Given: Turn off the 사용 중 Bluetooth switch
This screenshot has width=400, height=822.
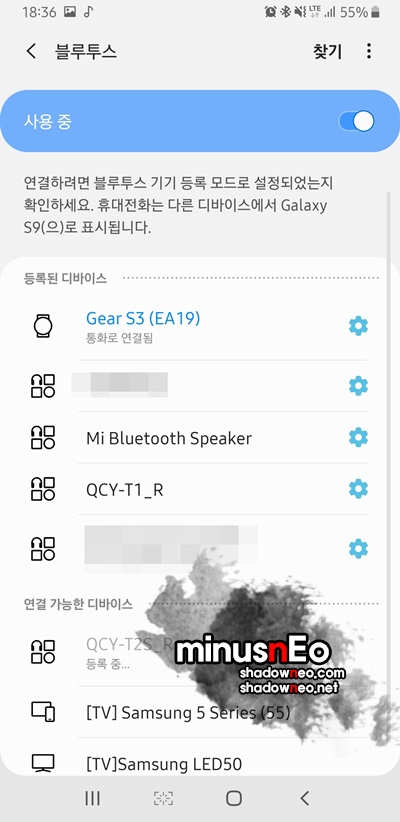Looking at the screenshot, I should point(356,122).
